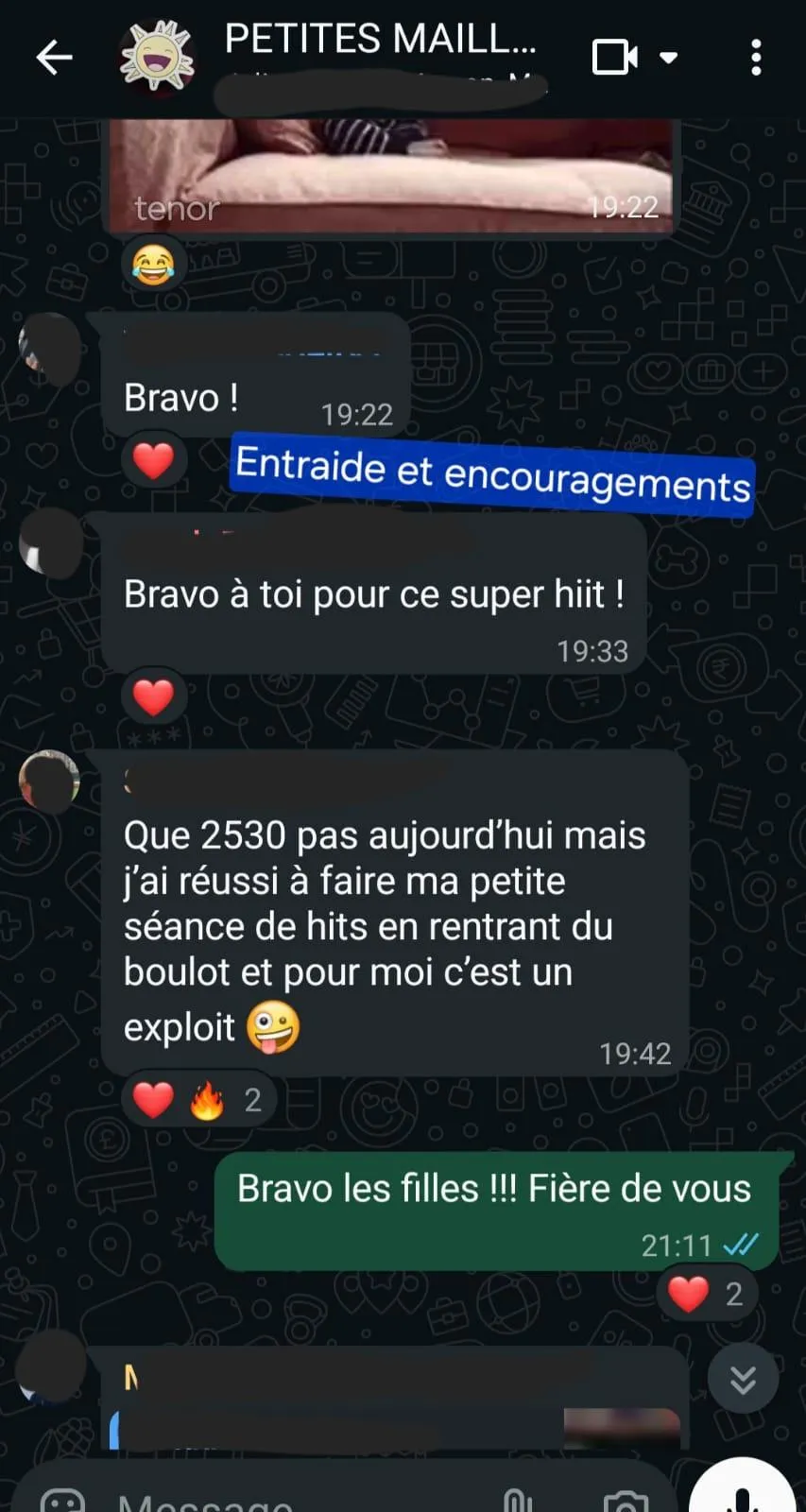This screenshot has width=806, height=1512.
Task: Open the tenor GIF message
Action: point(390,175)
